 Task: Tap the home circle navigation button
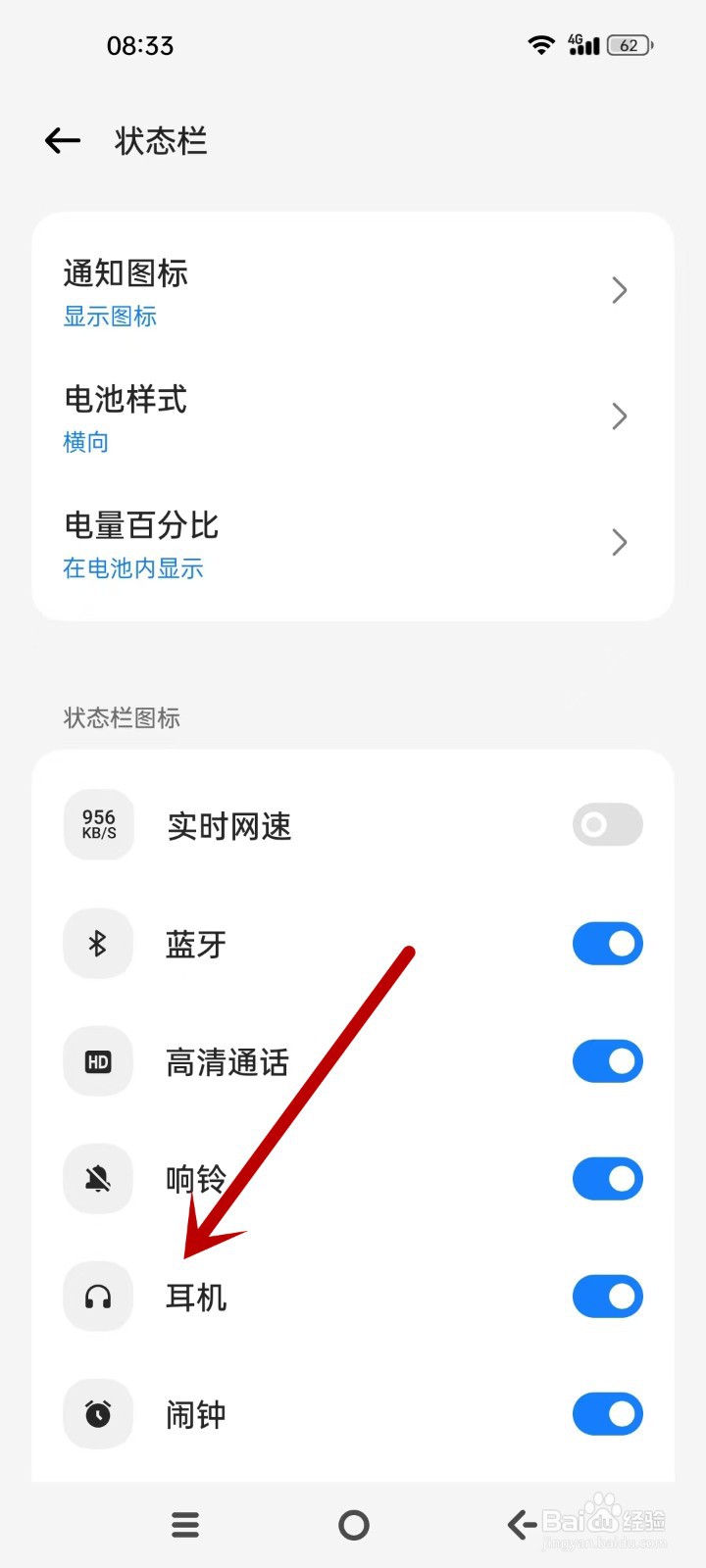pyautogui.click(x=353, y=1524)
